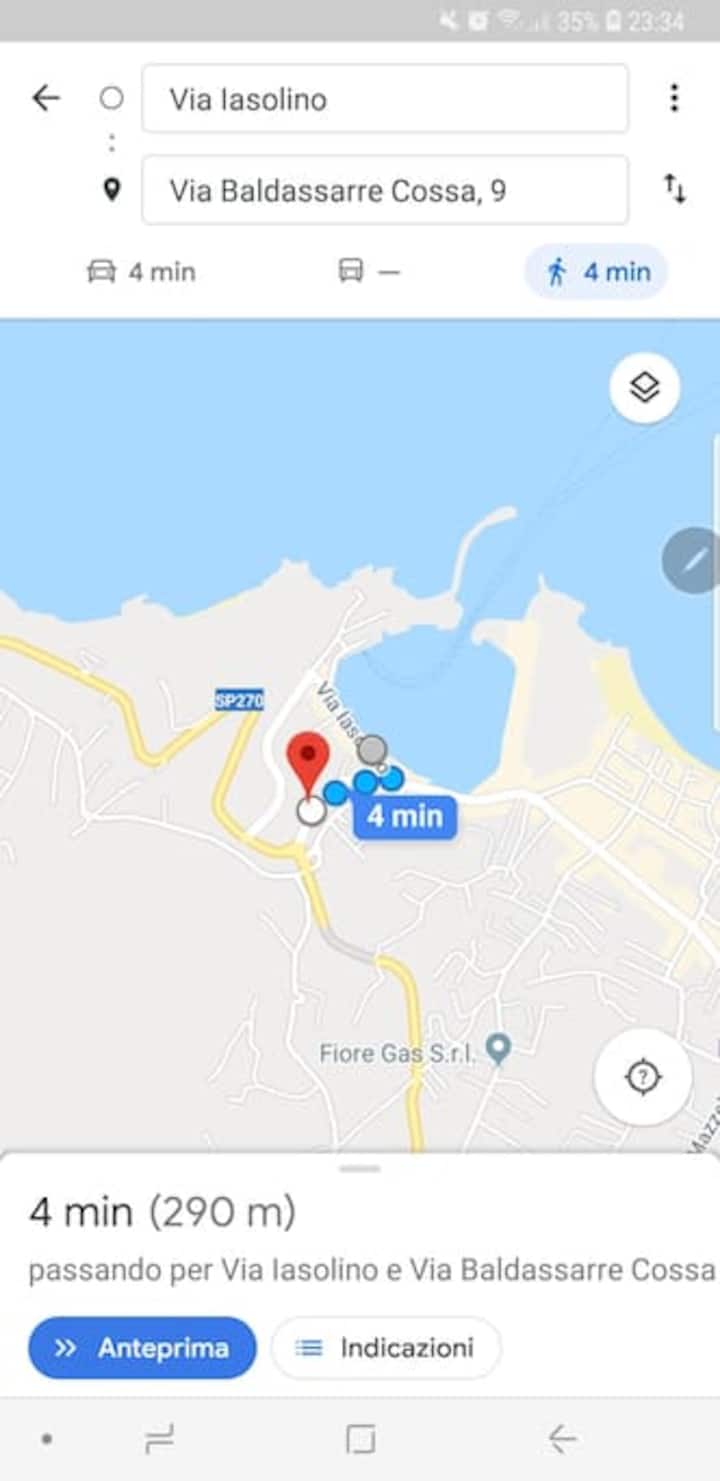720x1481 pixels.
Task: Start the Anteprima route preview
Action: point(142,1348)
